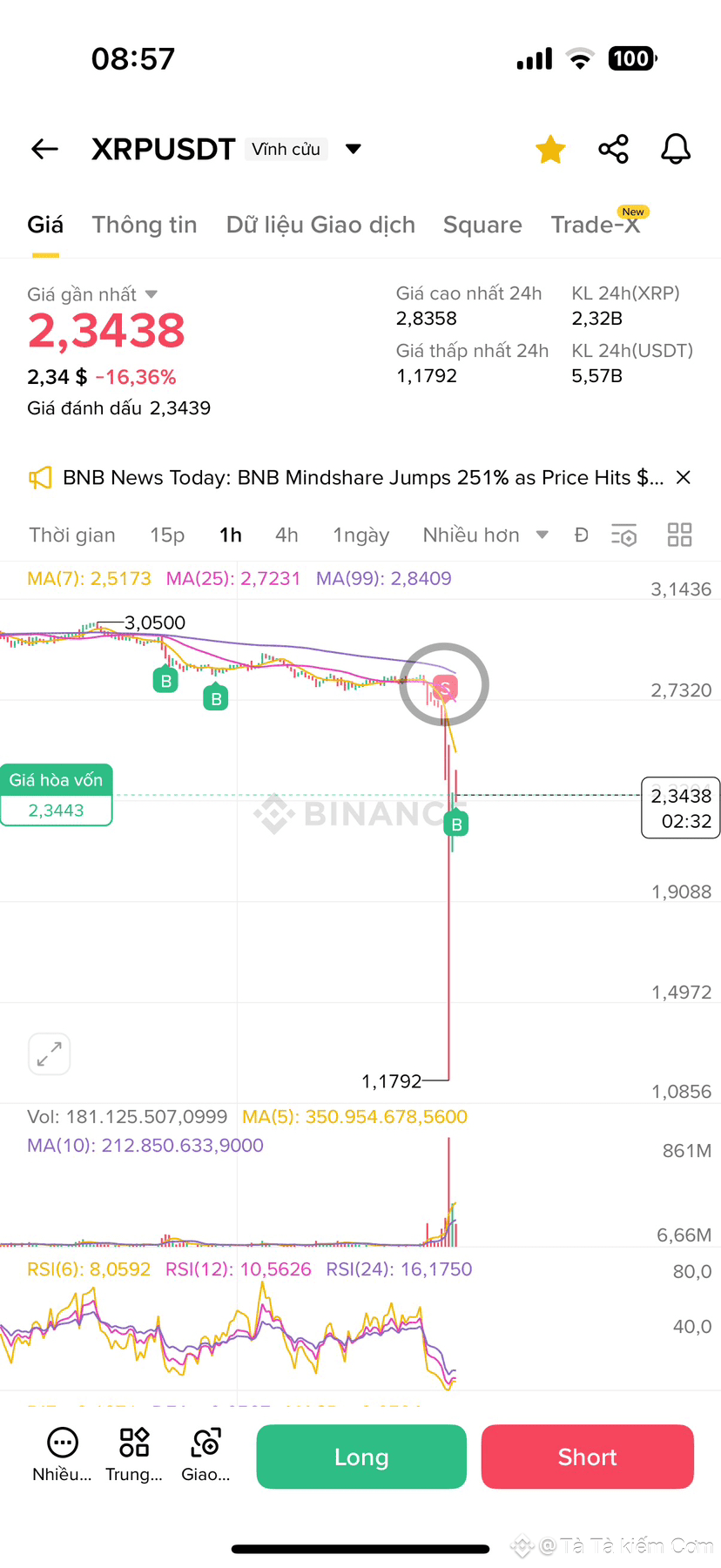Share this XRPUSDT chart
This screenshot has height=1568, width=721.
pyautogui.click(x=613, y=149)
